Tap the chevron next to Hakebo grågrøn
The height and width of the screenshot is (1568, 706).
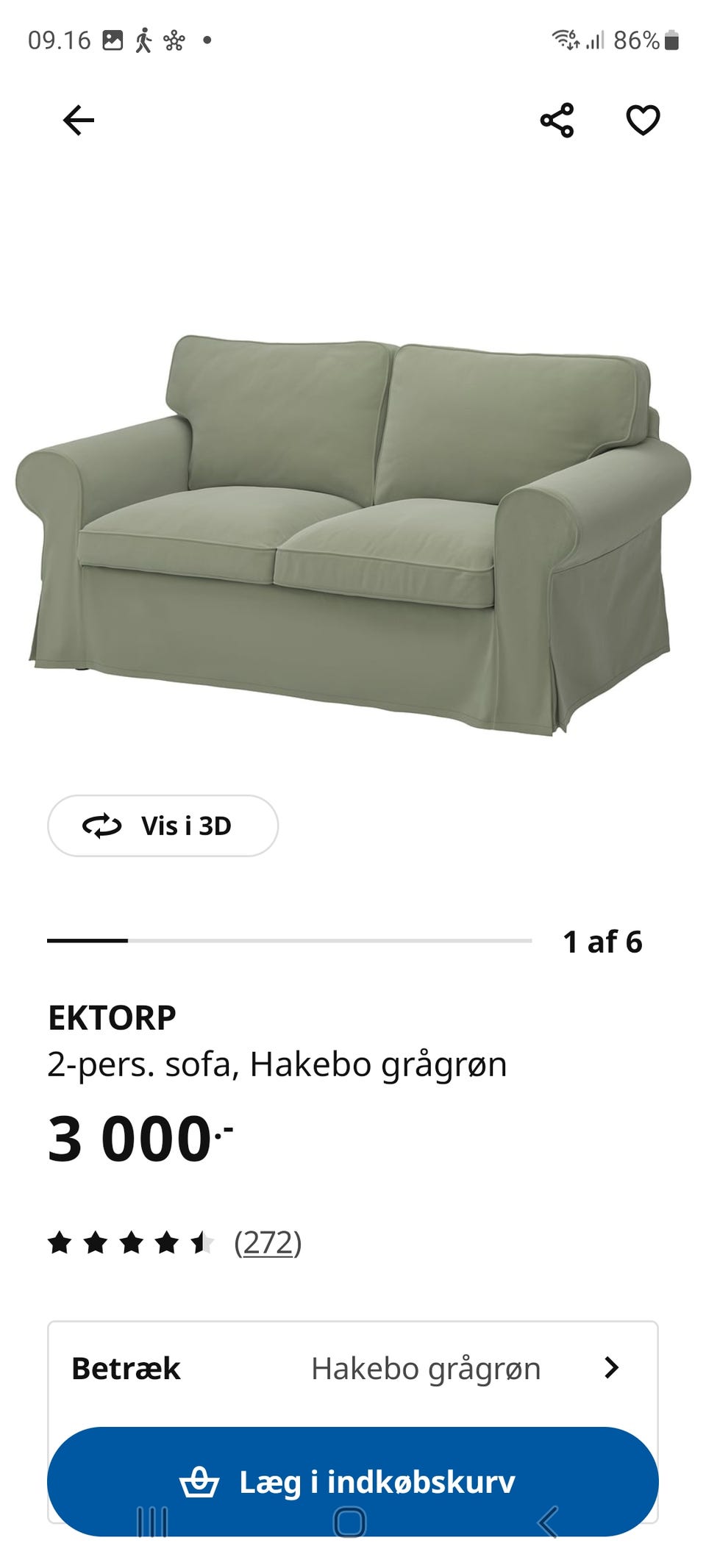coord(613,1368)
